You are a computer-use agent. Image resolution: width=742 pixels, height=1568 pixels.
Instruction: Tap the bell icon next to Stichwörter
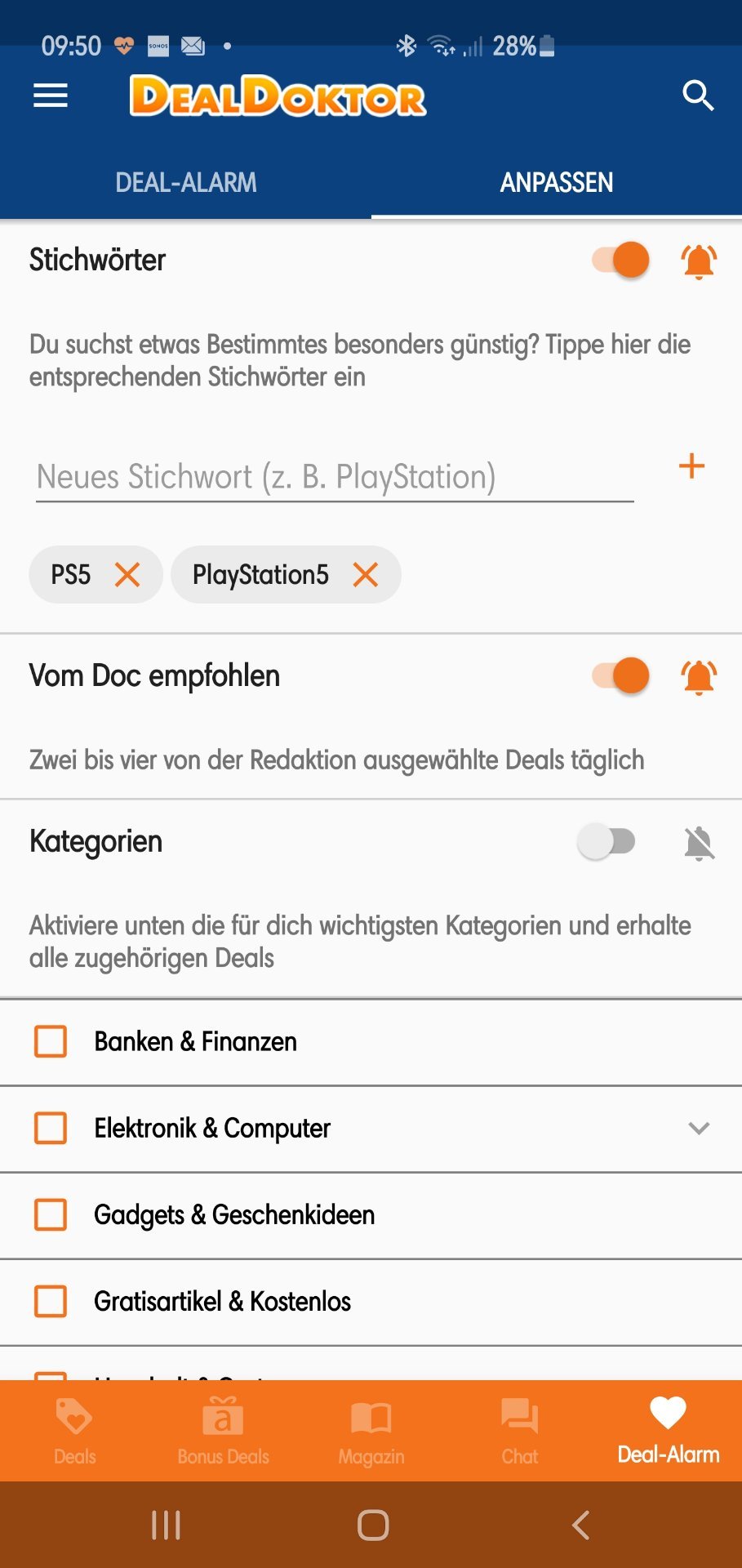pos(699,261)
